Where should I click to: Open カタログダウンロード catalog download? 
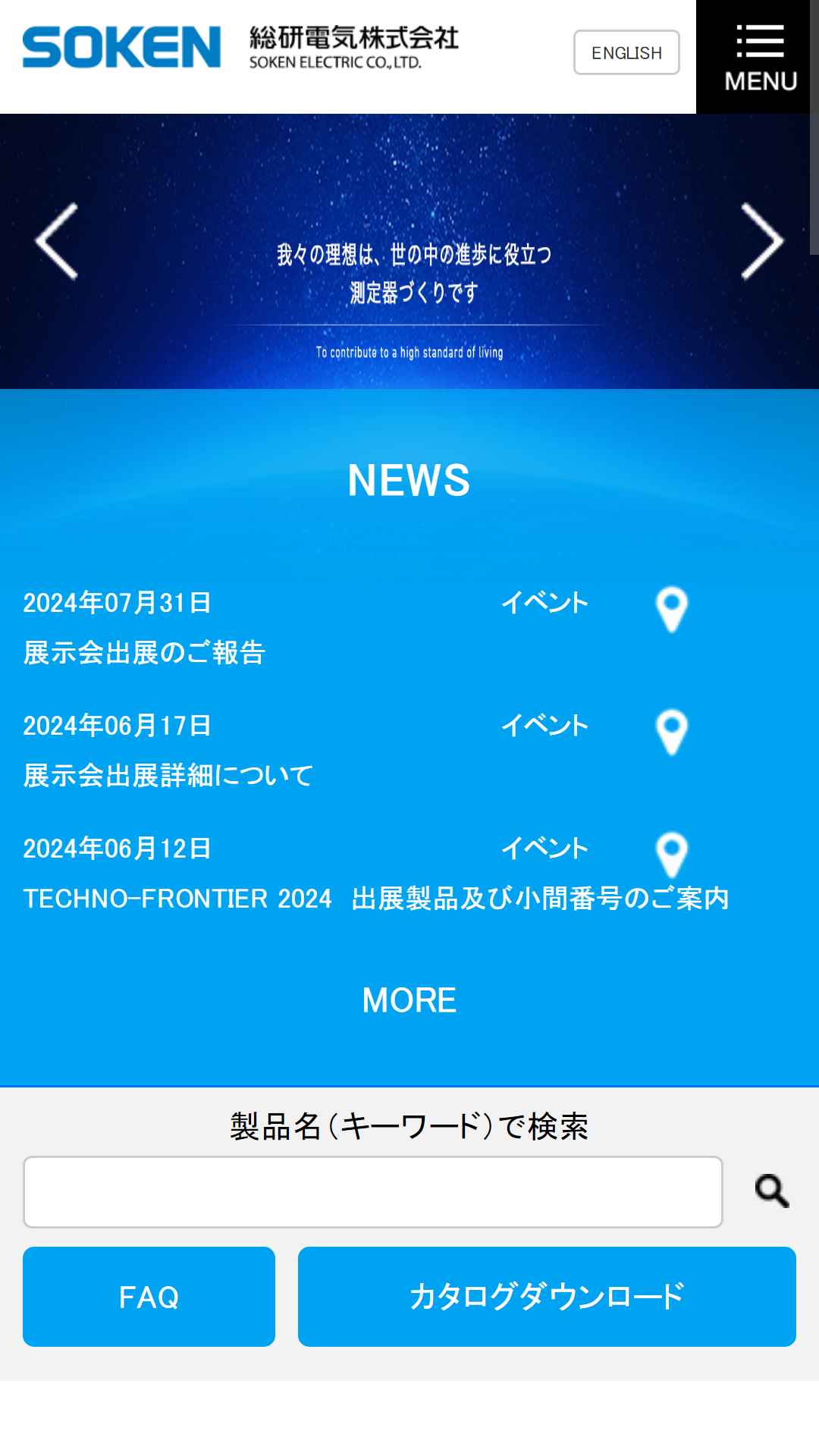tap(547, 1297)
